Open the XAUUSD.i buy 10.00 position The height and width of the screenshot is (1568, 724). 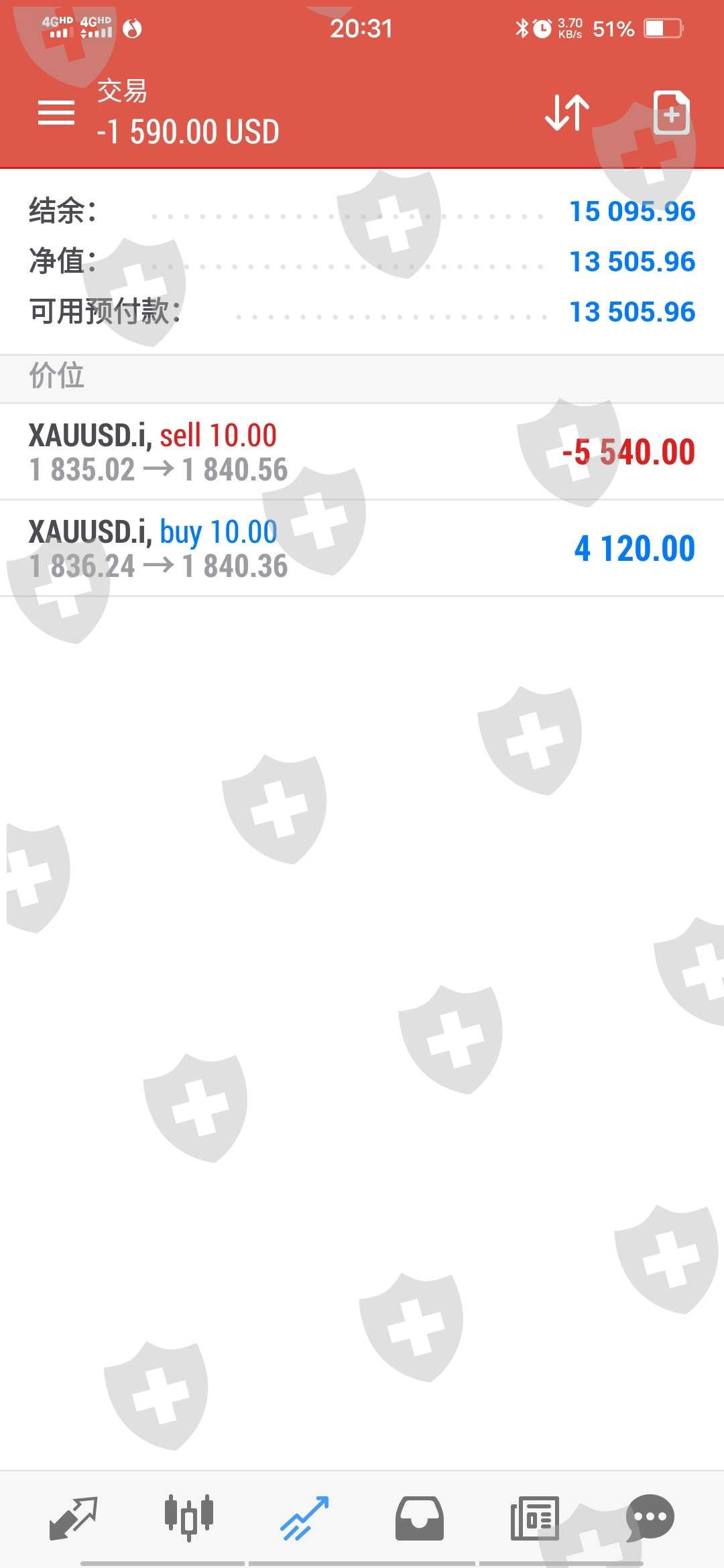click(x=362, y=548)
